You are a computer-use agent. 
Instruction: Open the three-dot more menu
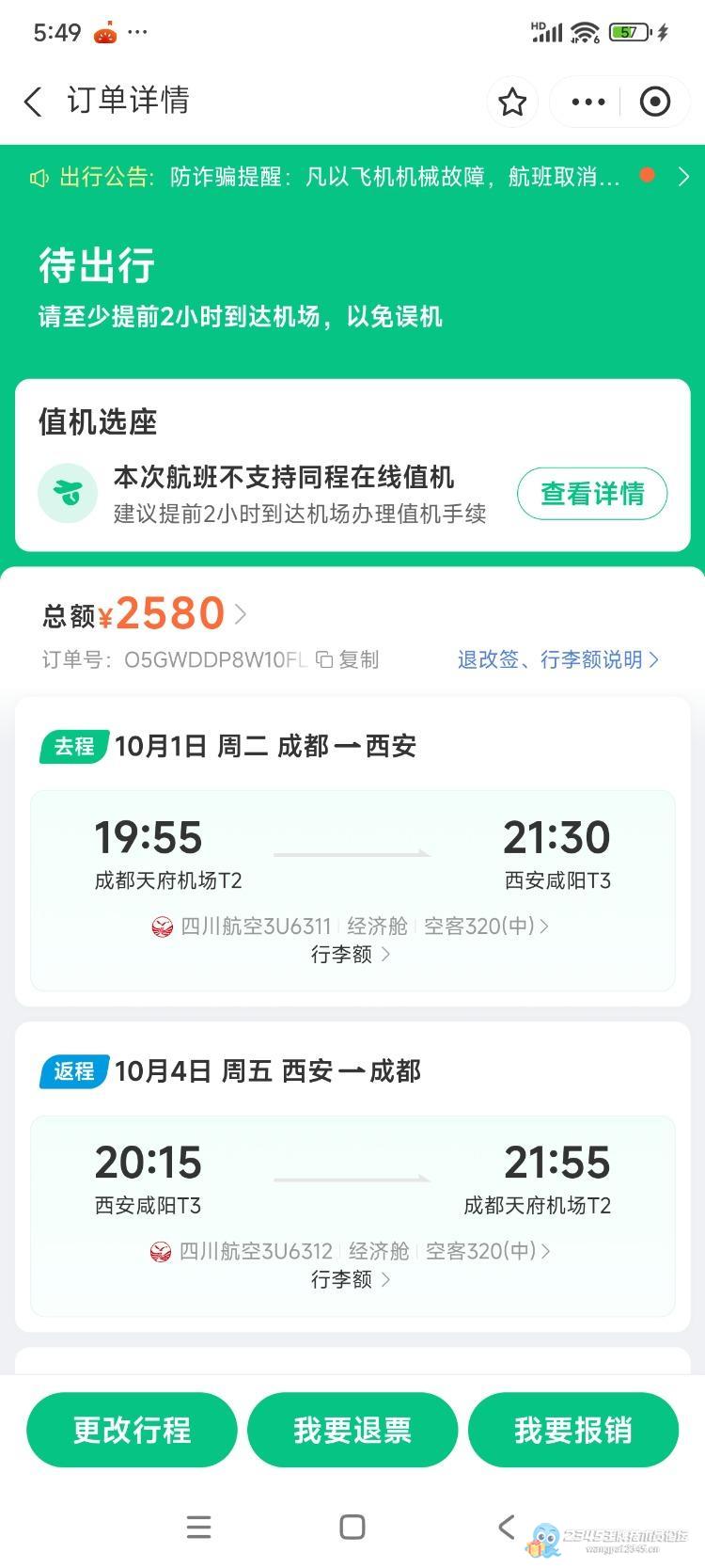point(588,102)
